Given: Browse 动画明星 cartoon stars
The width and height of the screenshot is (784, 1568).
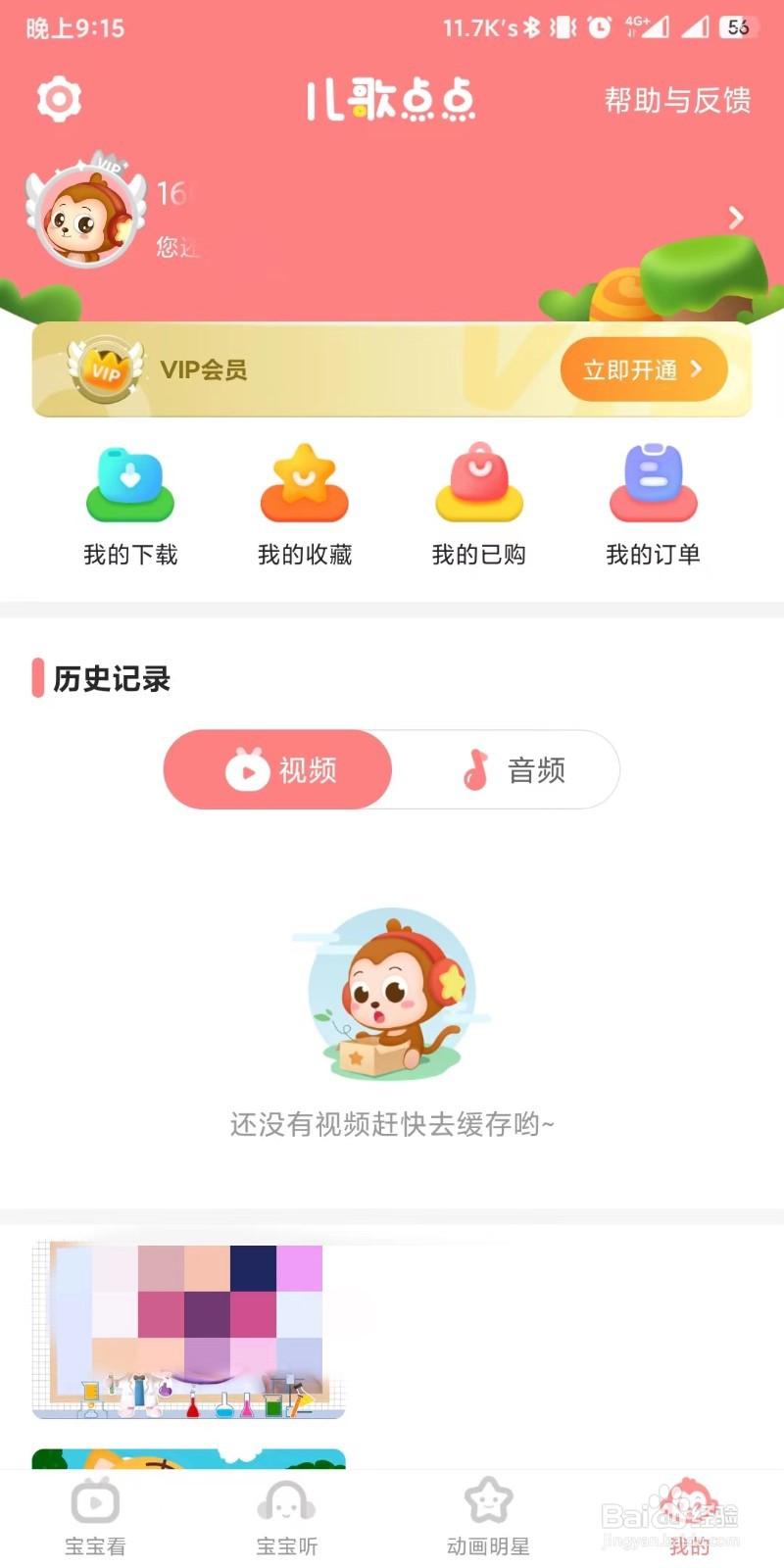Looking at the screenshot, I should click(x=489, y=1514).
